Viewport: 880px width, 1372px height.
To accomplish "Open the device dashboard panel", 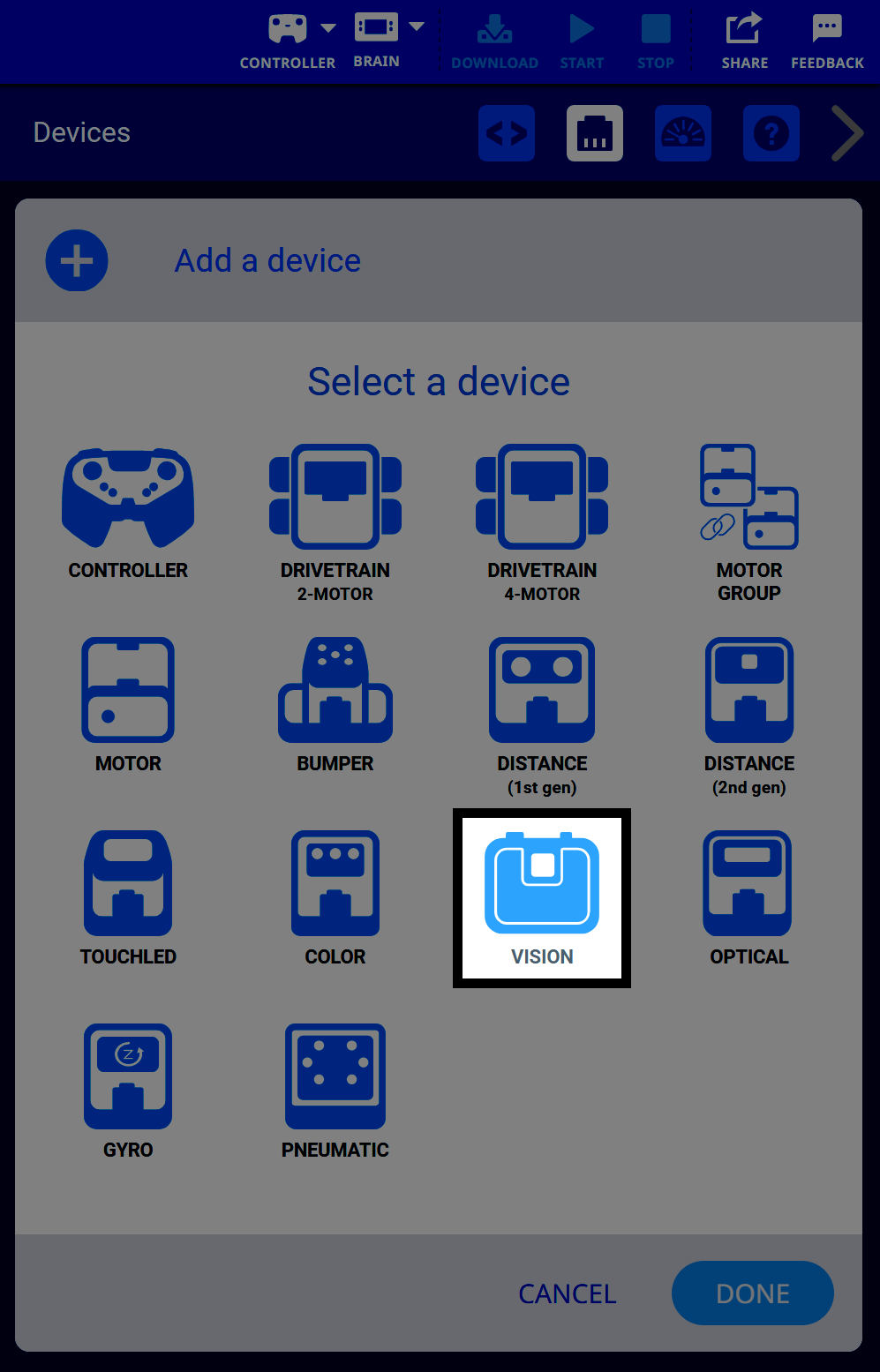I will click(684, 133).
